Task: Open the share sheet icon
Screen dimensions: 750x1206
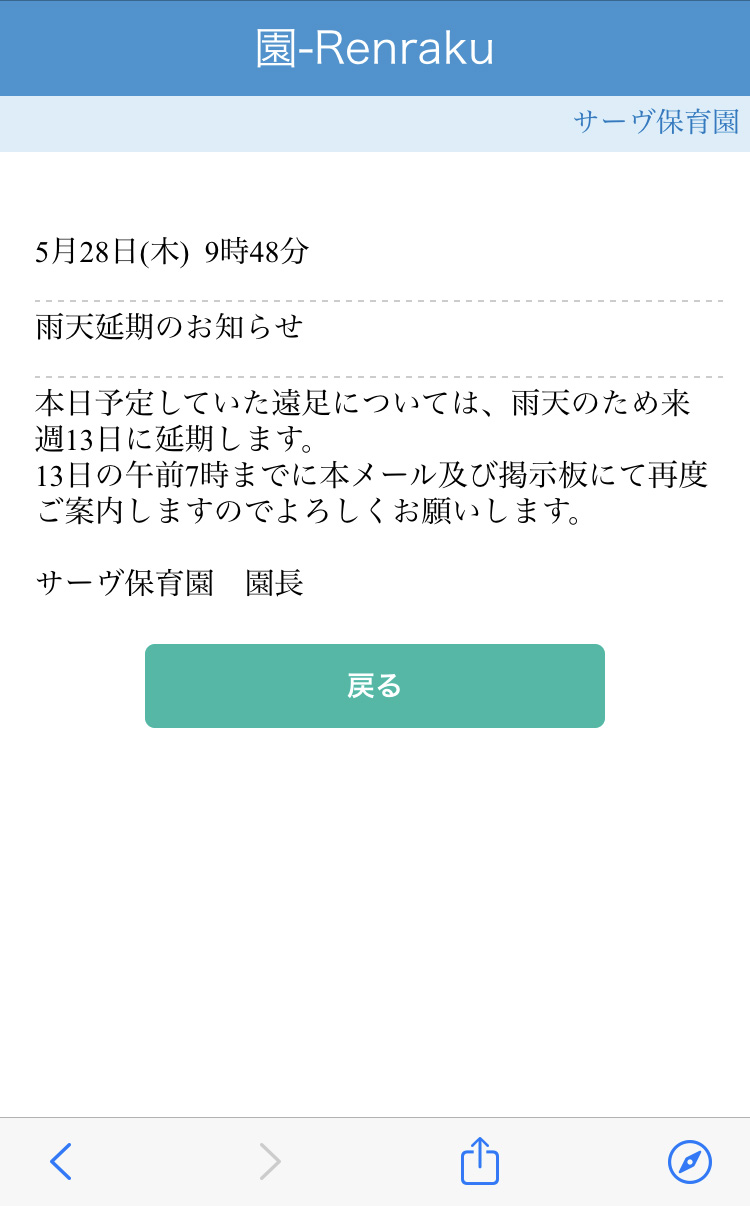Action: pos(480,1161)
